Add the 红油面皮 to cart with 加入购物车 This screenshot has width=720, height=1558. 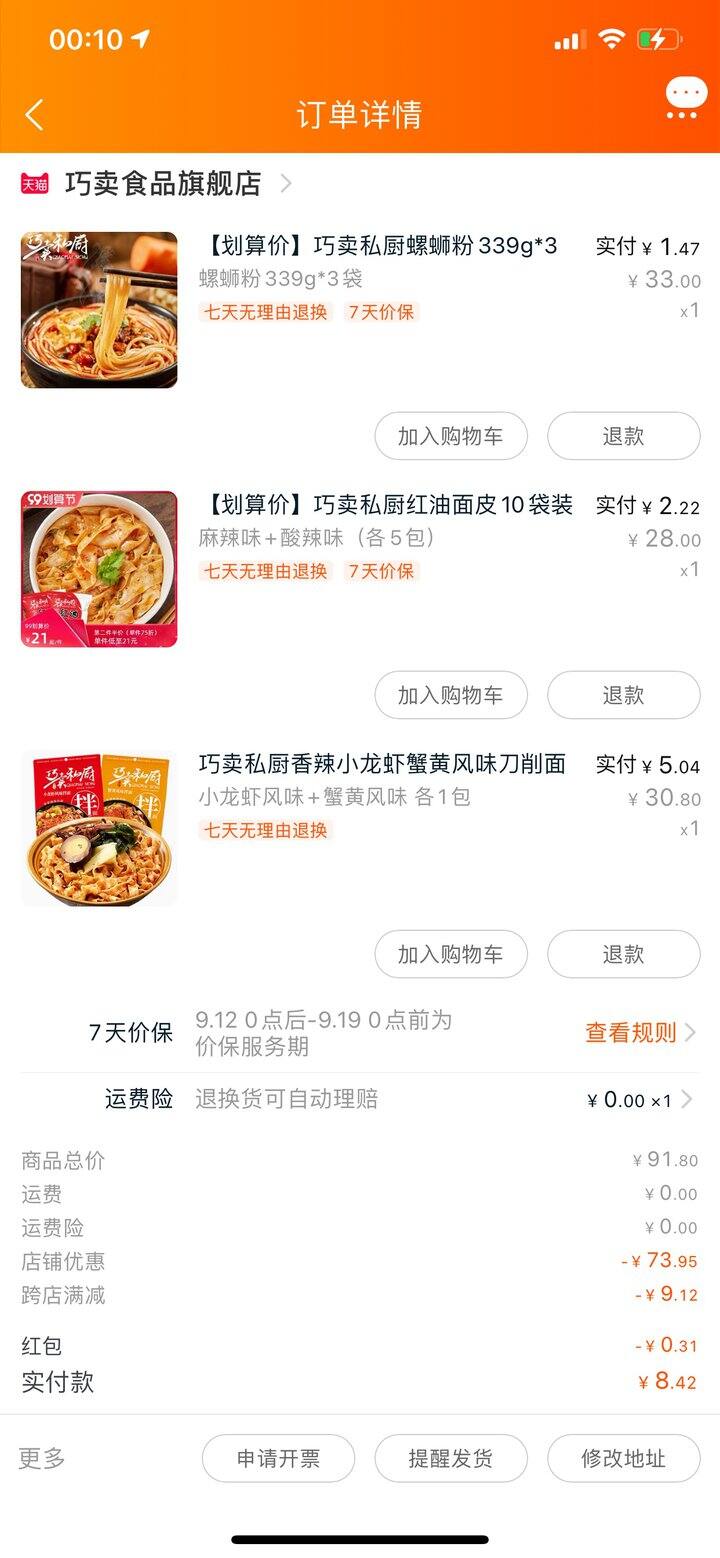(451, 695)
